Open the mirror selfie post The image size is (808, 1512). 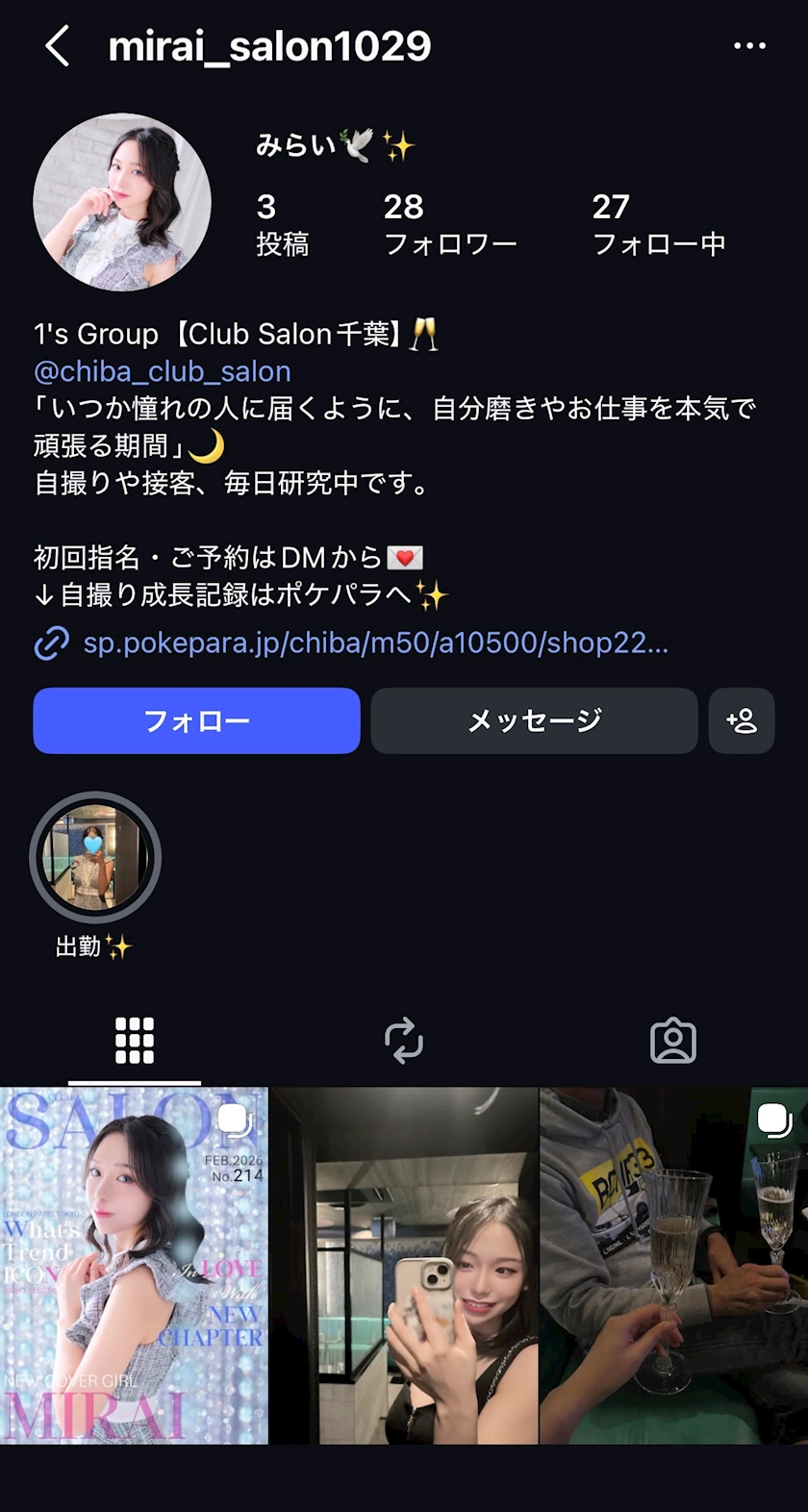coord(404,1265)
